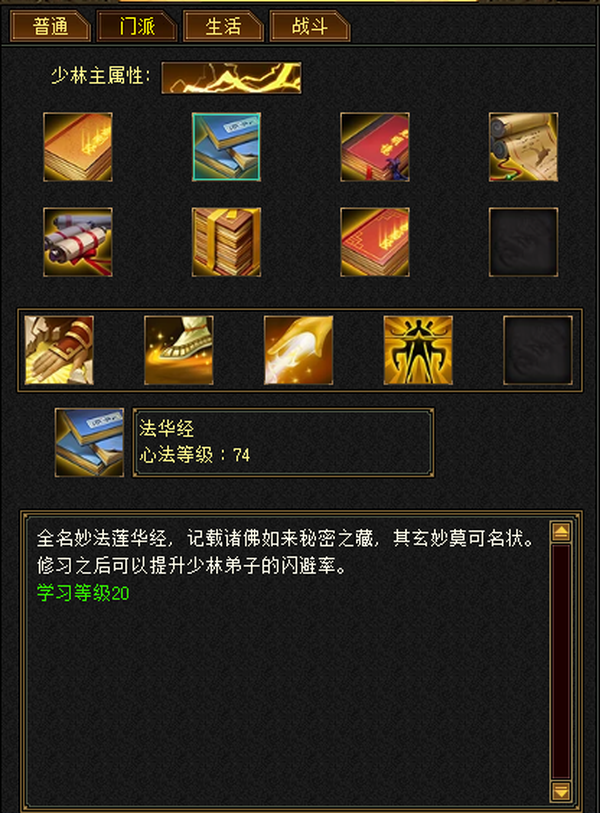Switch to the 普通 tab

pos(50,26)
